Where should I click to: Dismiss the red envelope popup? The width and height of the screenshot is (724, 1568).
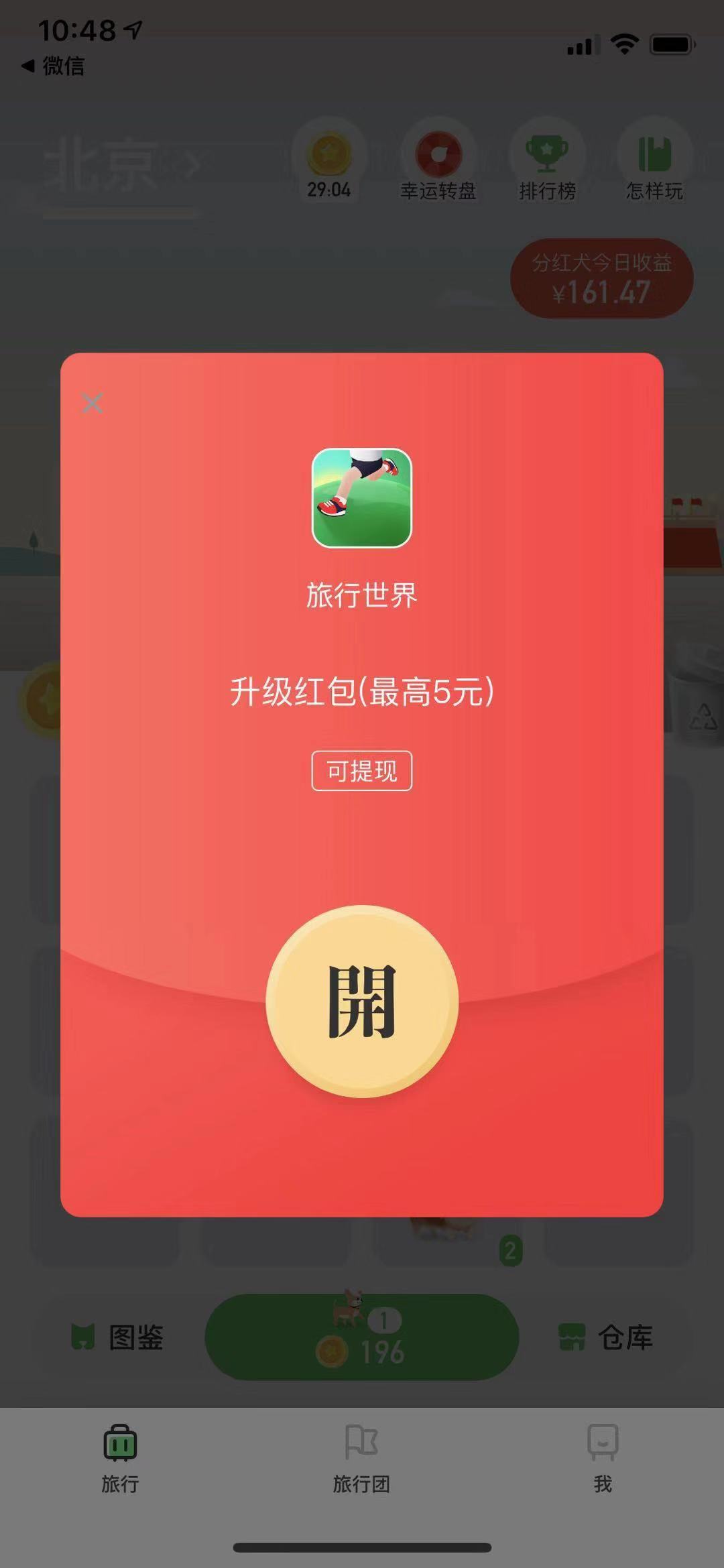(x=92, y=403)
